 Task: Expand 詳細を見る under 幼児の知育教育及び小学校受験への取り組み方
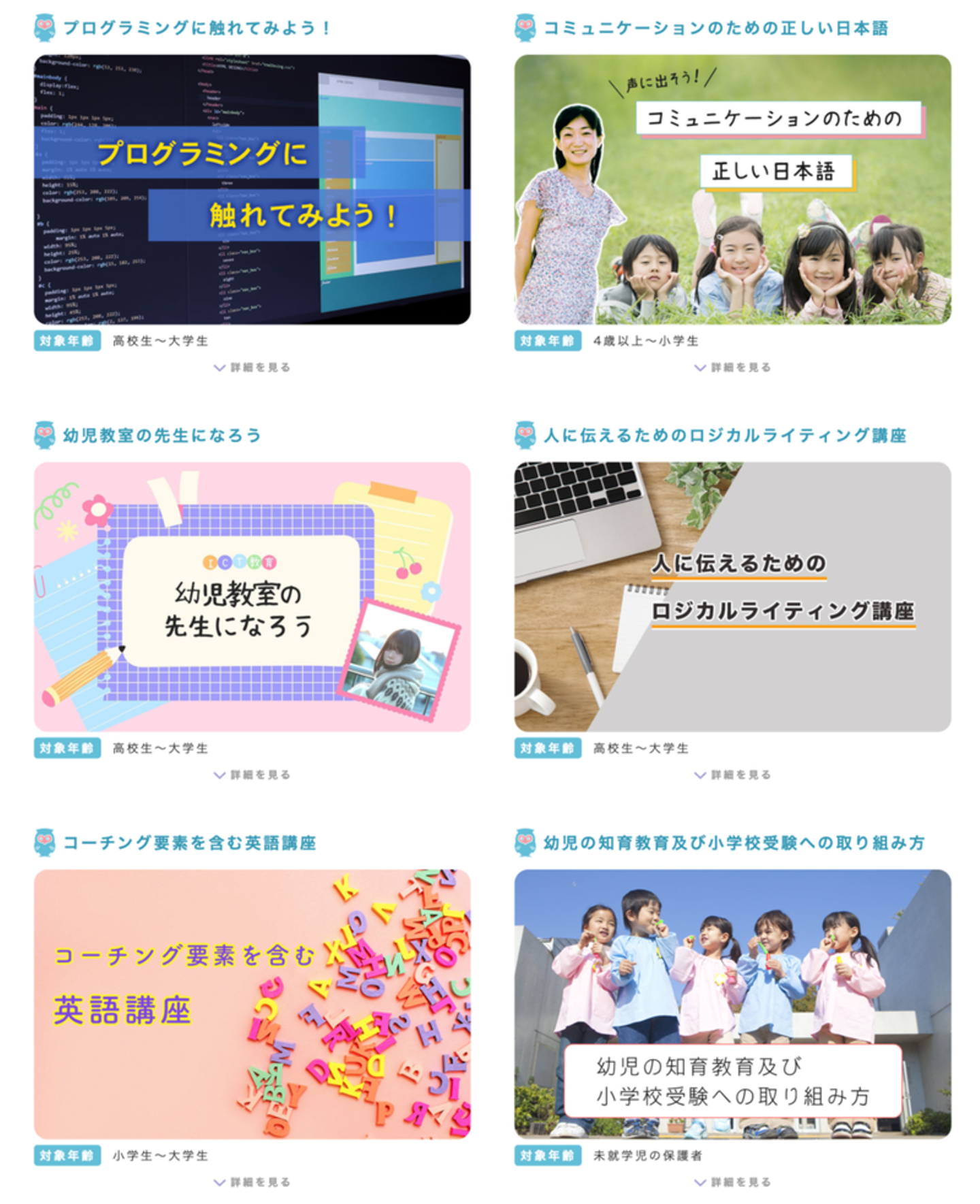pyautogui.click(x=733, y=1182)
